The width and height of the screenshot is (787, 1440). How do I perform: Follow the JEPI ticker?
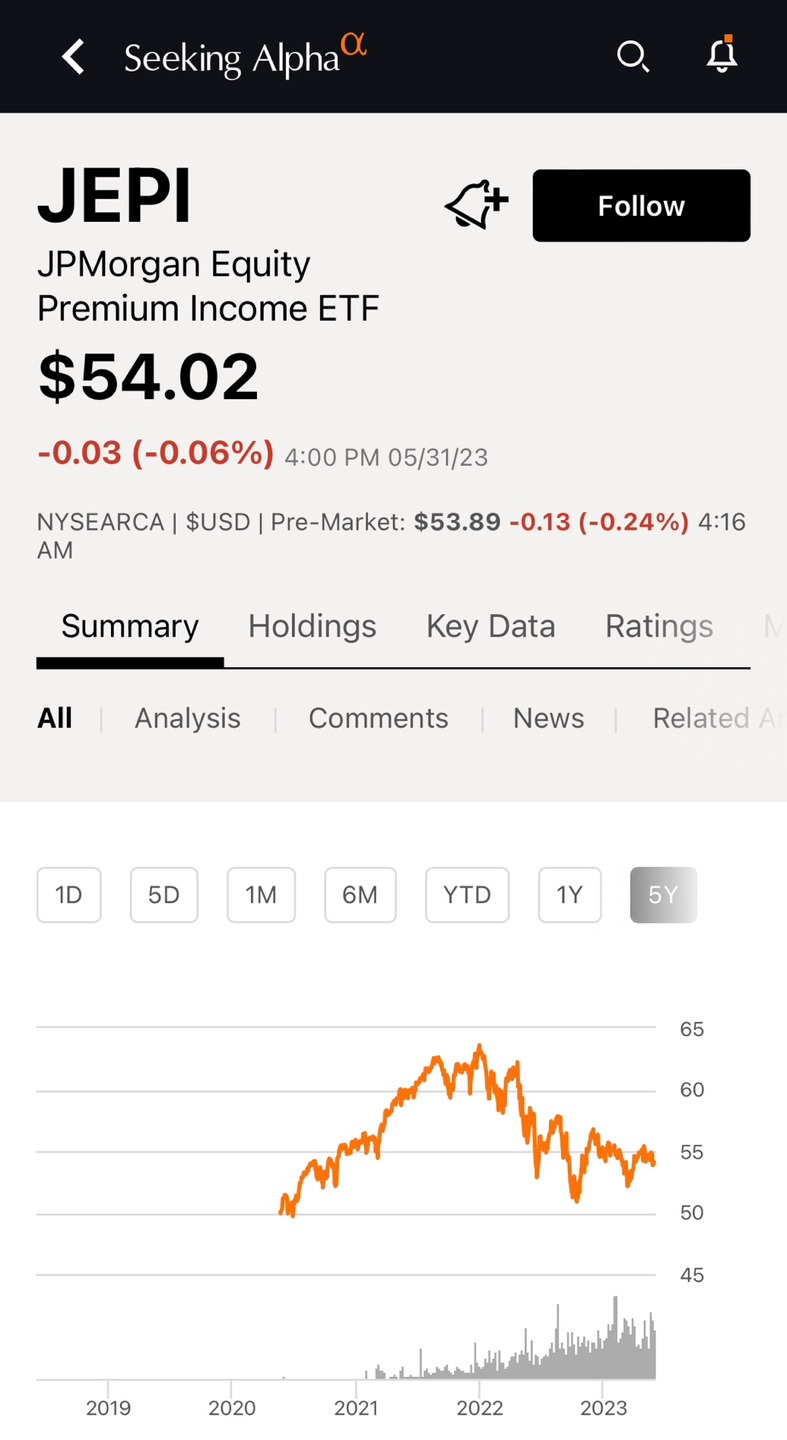(x=641, y=206)
